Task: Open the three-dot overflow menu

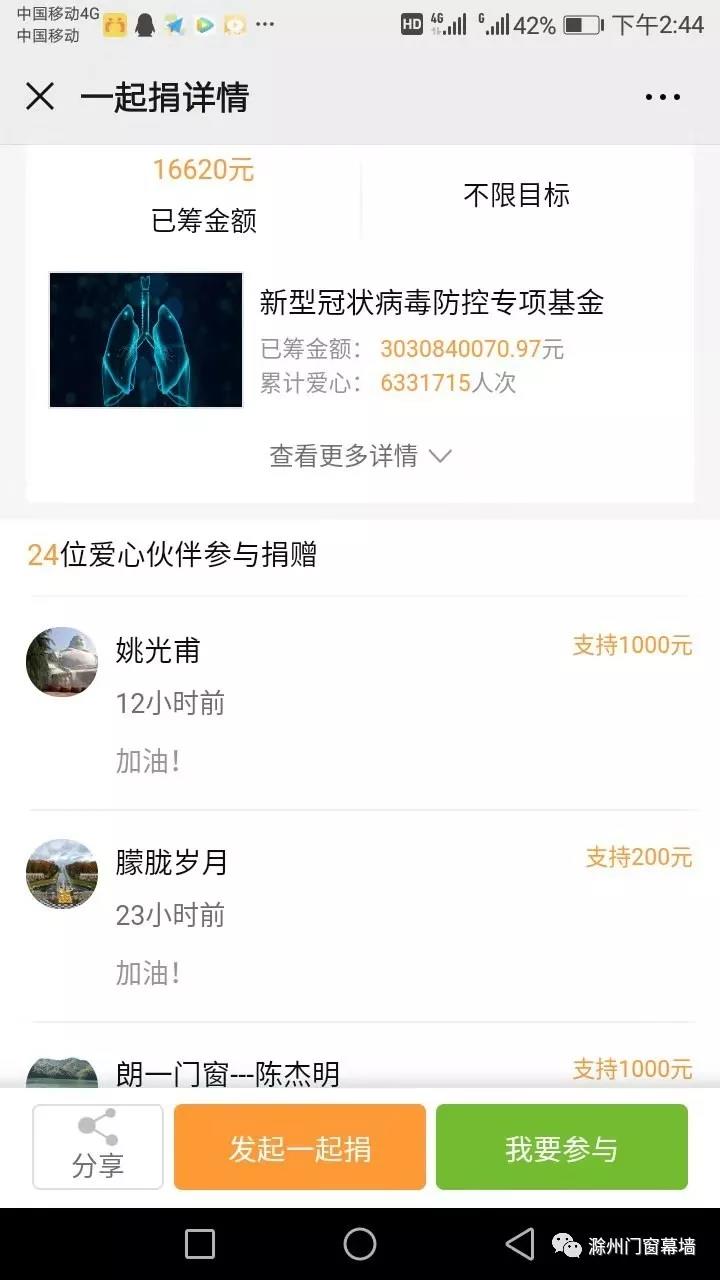Action: point(662,97)
